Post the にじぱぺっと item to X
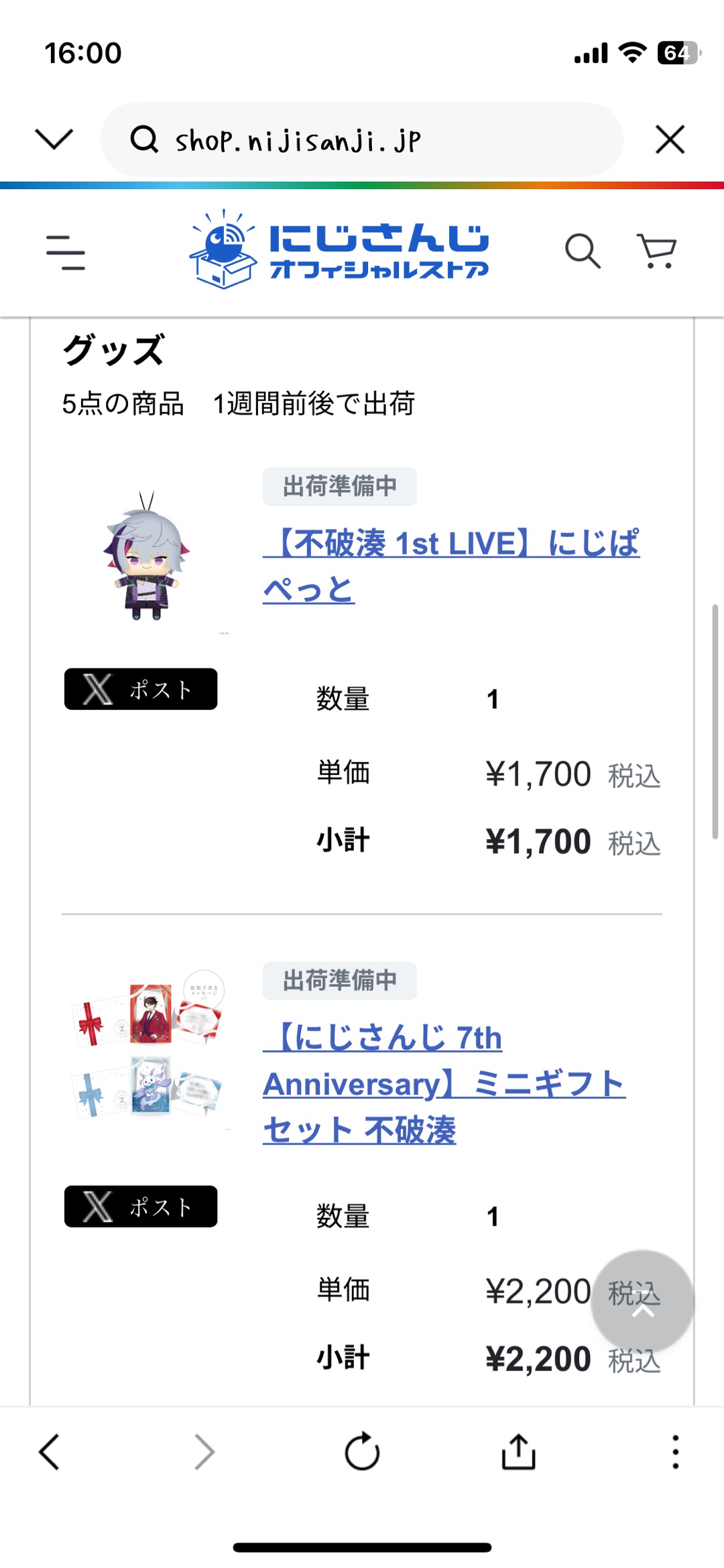The width and height of the screenshot is (724, 1568). point(141,689)
